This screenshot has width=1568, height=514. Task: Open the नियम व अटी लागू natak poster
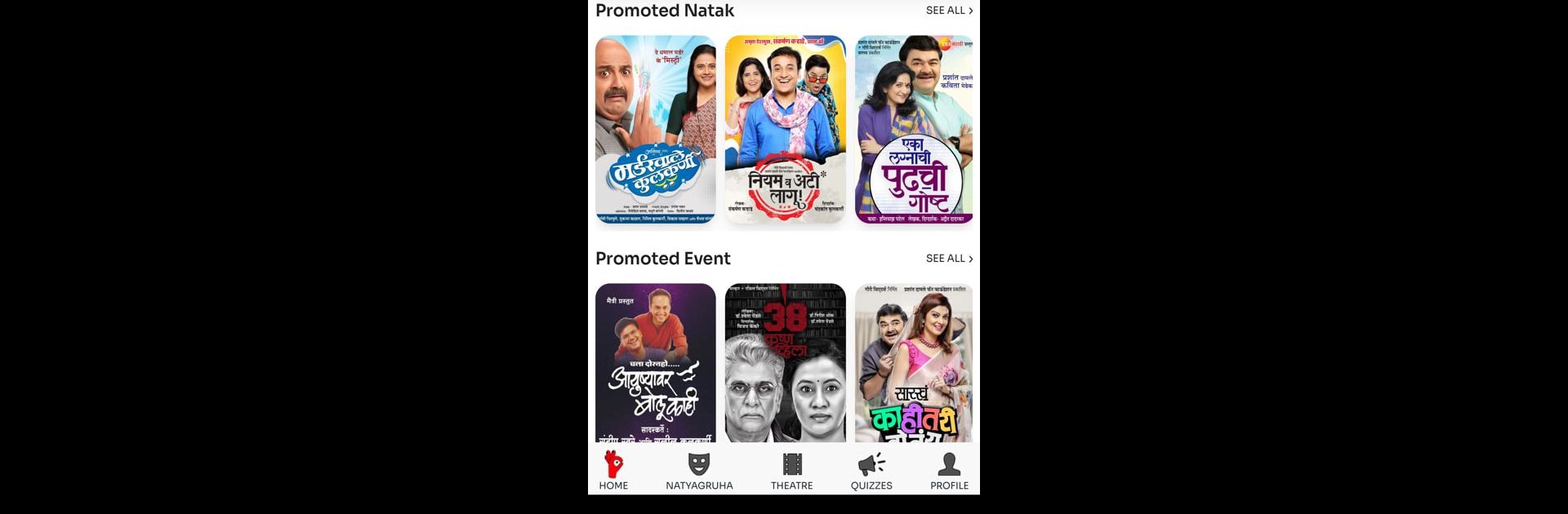(x=785, y=130)
